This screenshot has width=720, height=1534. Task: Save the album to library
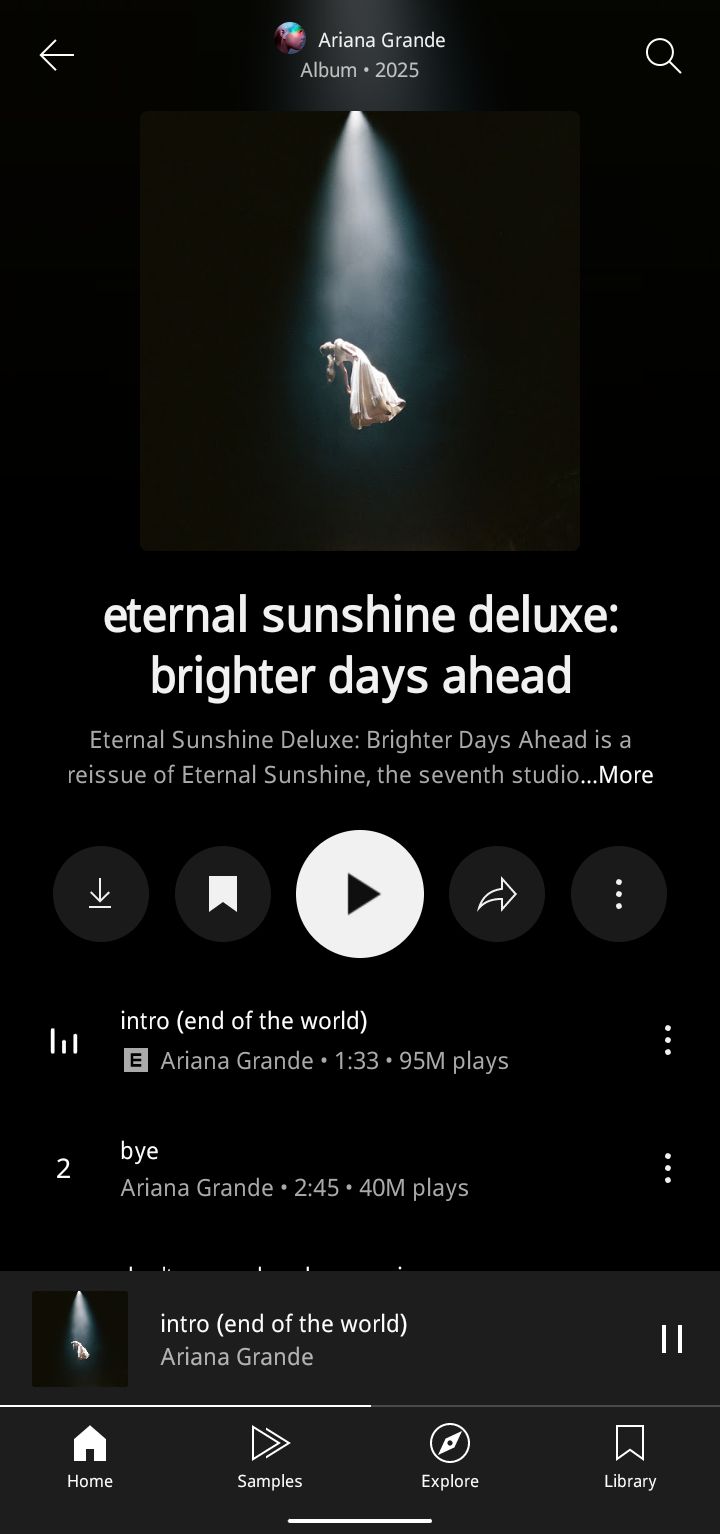click(x=223, y=894)
